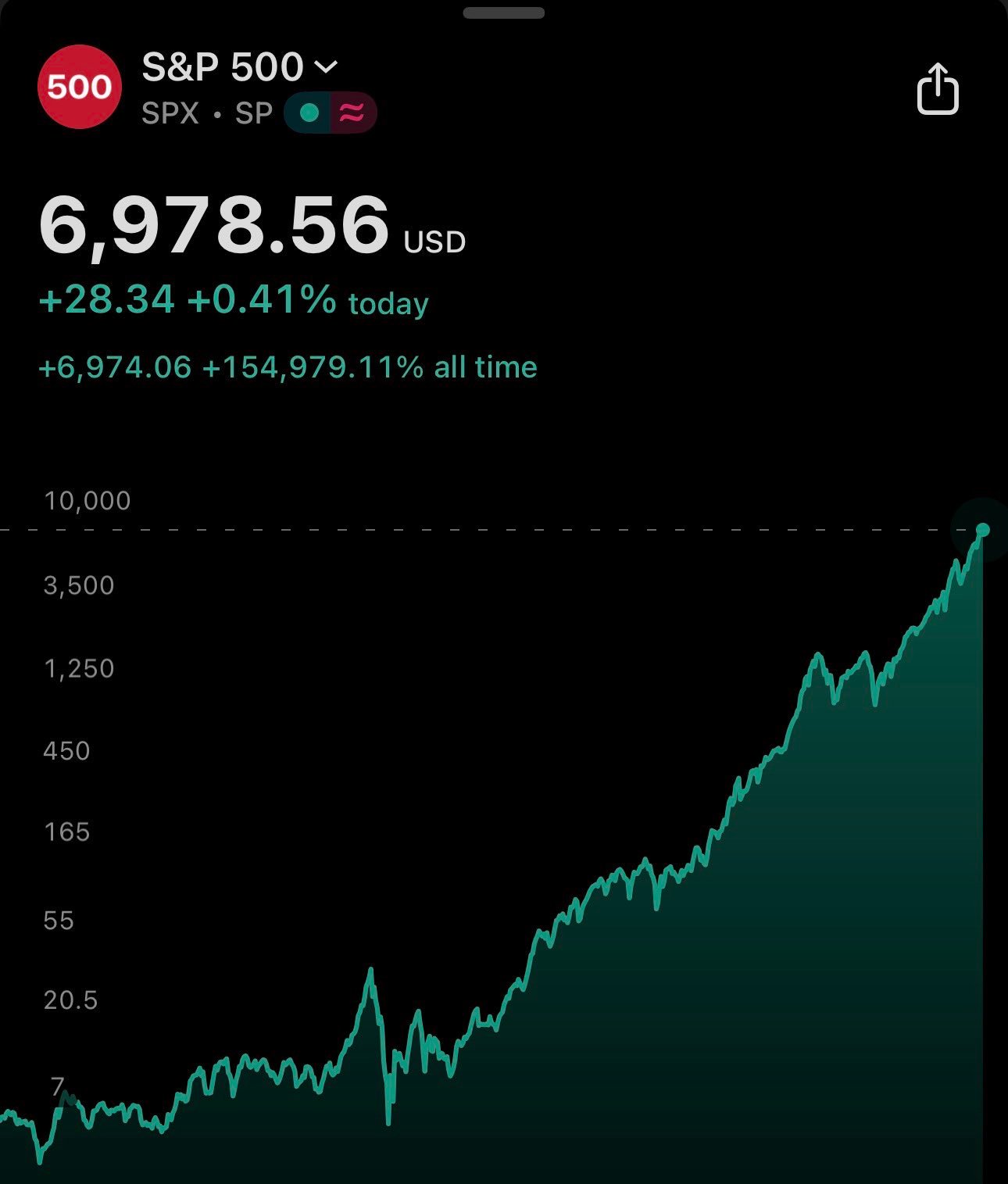Image resolution: width=1008 pixels, height=1184 pixels.
Task: Share the S&P 500 chart
Action: click(937, 89)
